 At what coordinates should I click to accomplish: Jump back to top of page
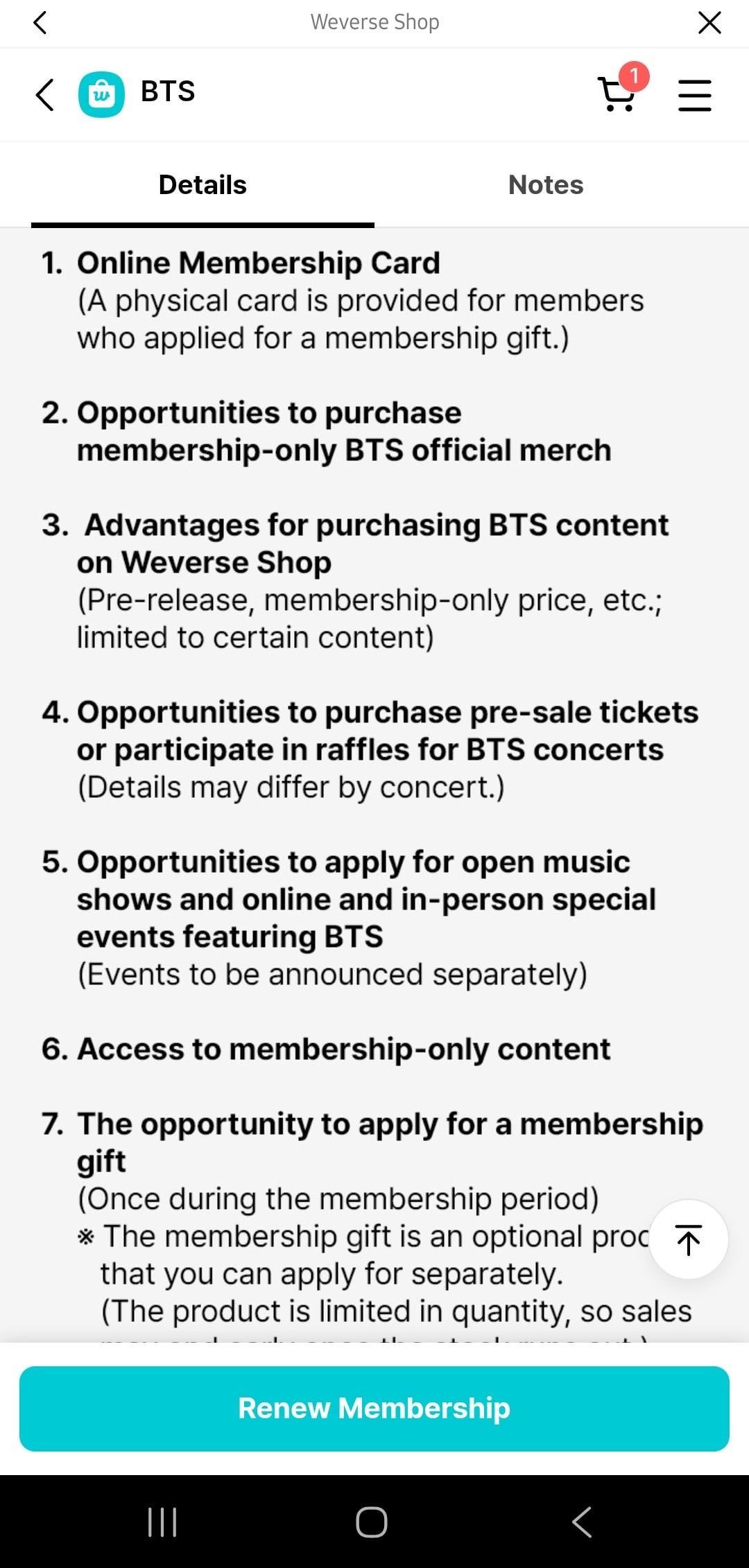tap(688, 1239)
